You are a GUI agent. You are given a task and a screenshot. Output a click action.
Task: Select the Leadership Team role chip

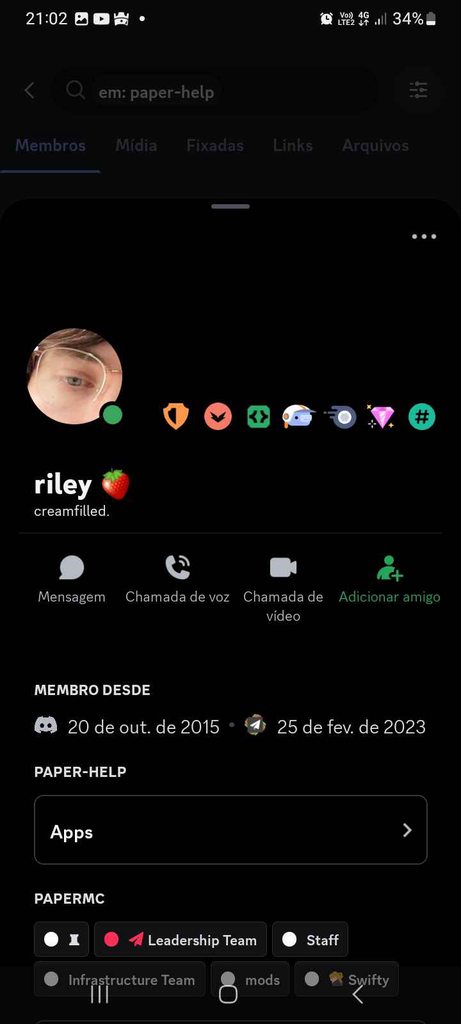tap(180, 939)
